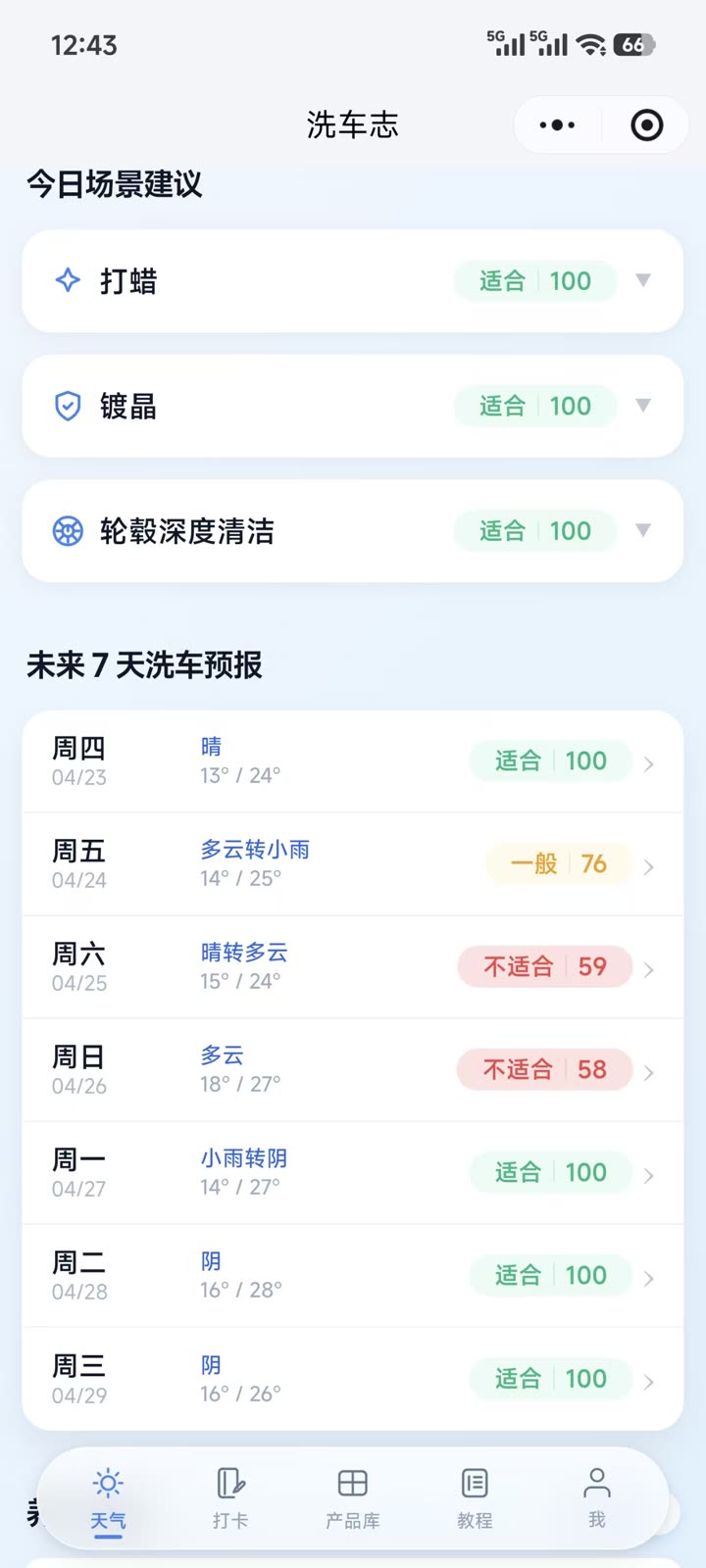The width and height of the screenshot is (706, 1568).
Task: Expand the 轮毂深度清洁 suggestion details
Action: 642,530
